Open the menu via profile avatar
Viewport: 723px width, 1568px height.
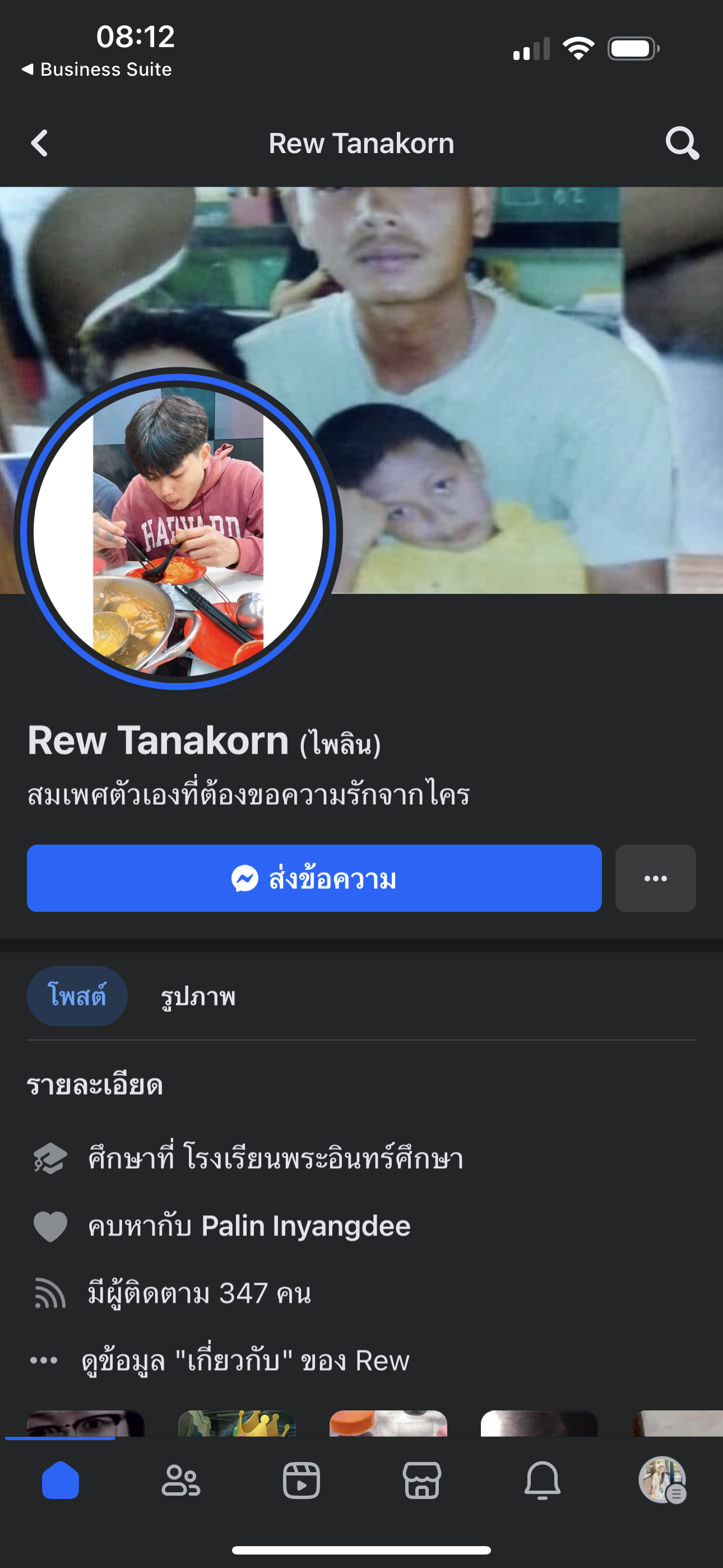point(662,1480)
